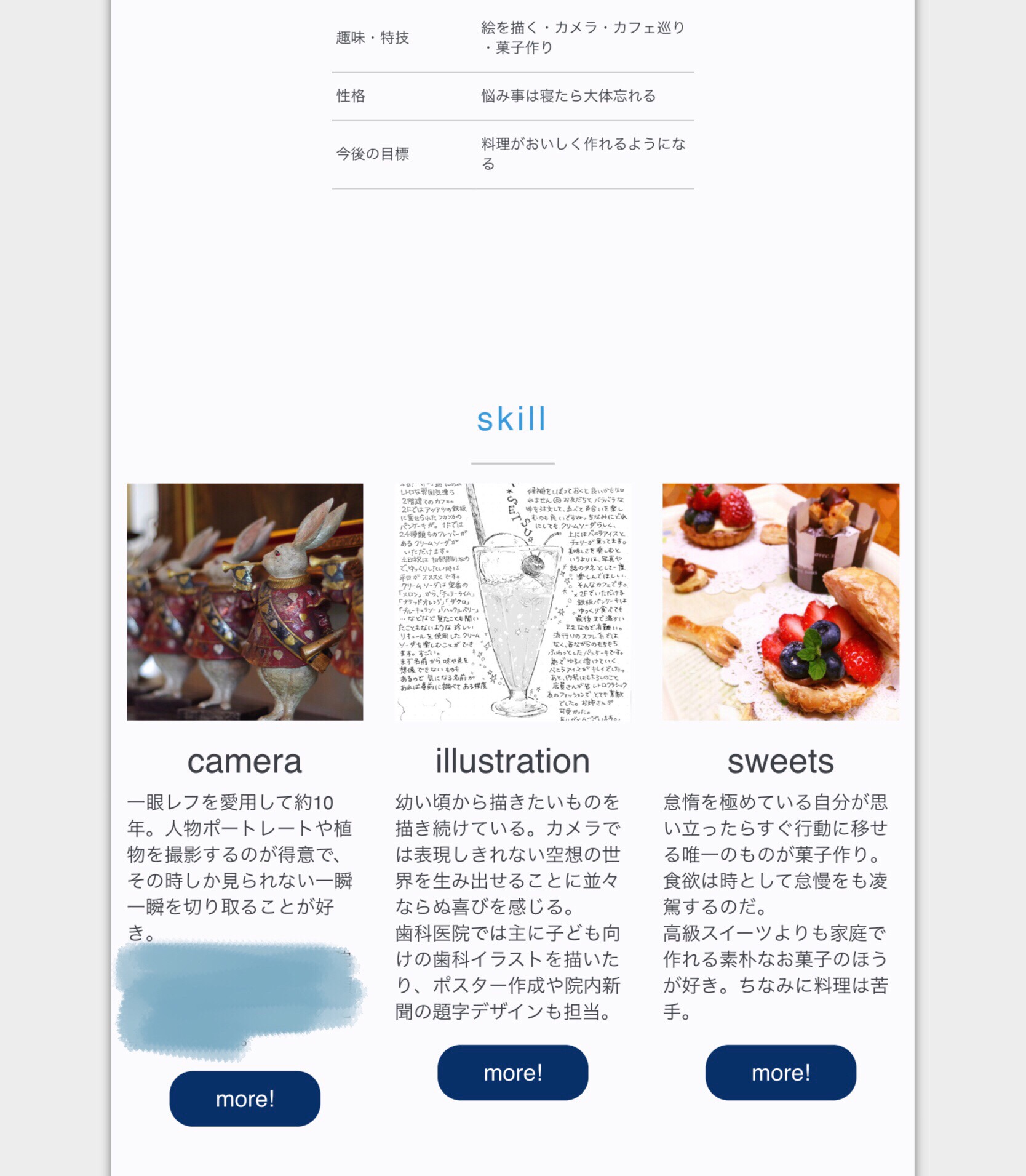
Task: Open more! under the illustration section
Action: pos(512,1072)
